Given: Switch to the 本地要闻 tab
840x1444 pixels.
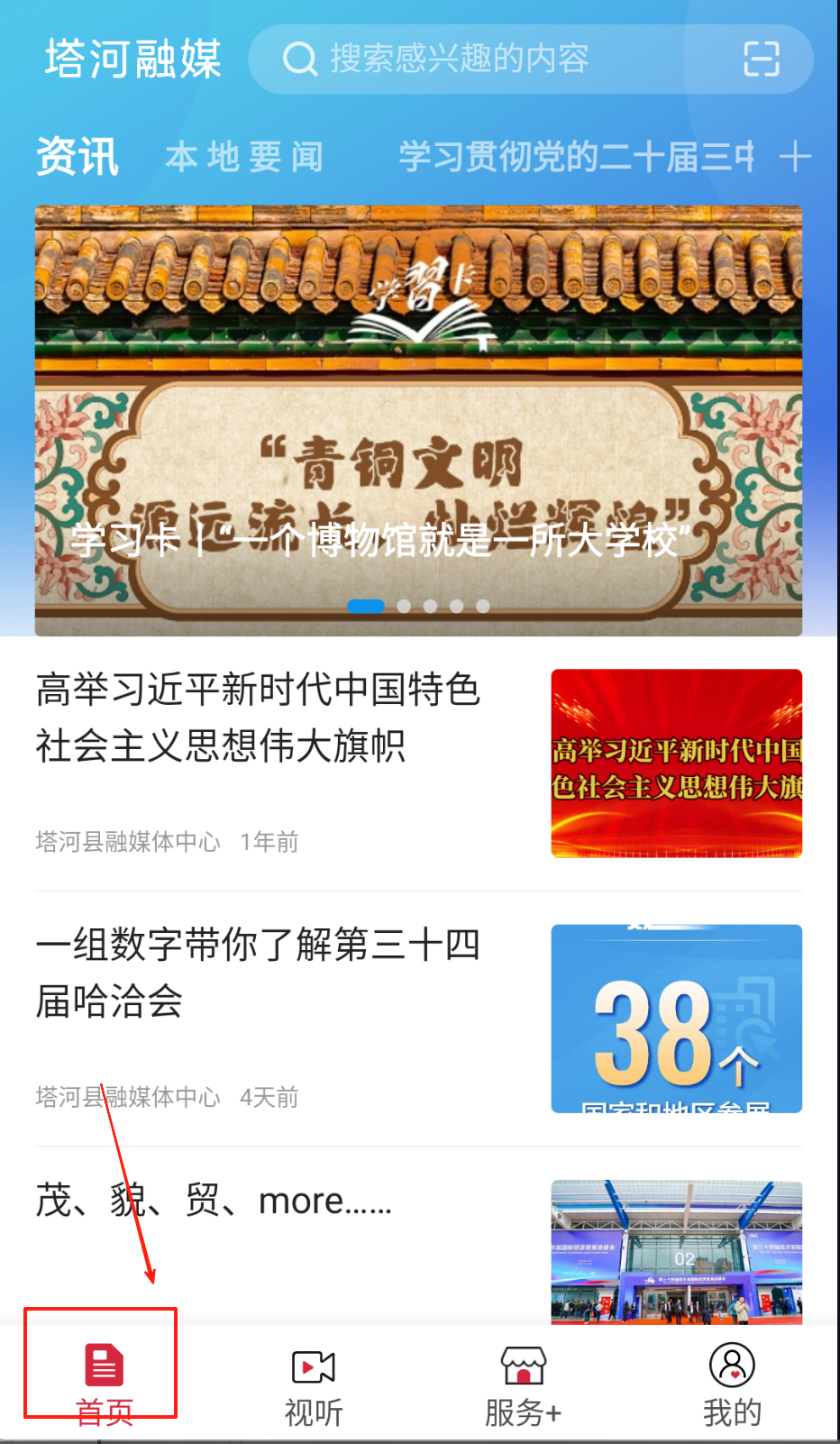Looking at the screenshot, I should click(x=244, y=157).
